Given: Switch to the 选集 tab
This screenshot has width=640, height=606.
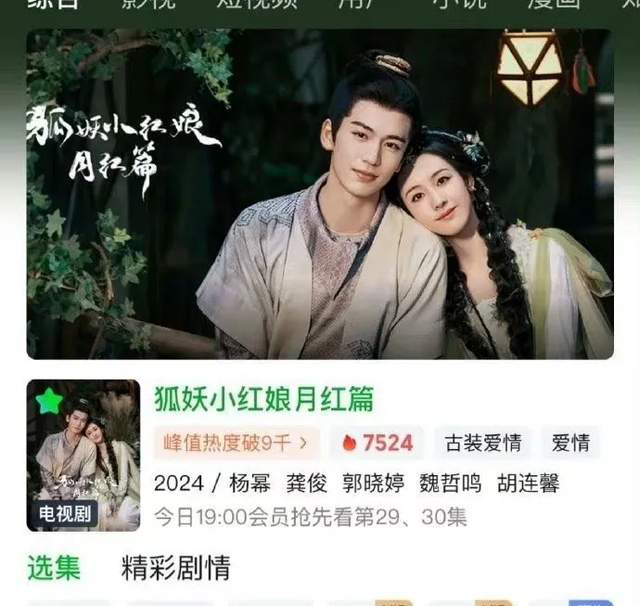Looking at the screenshot, I should (54, 568).
